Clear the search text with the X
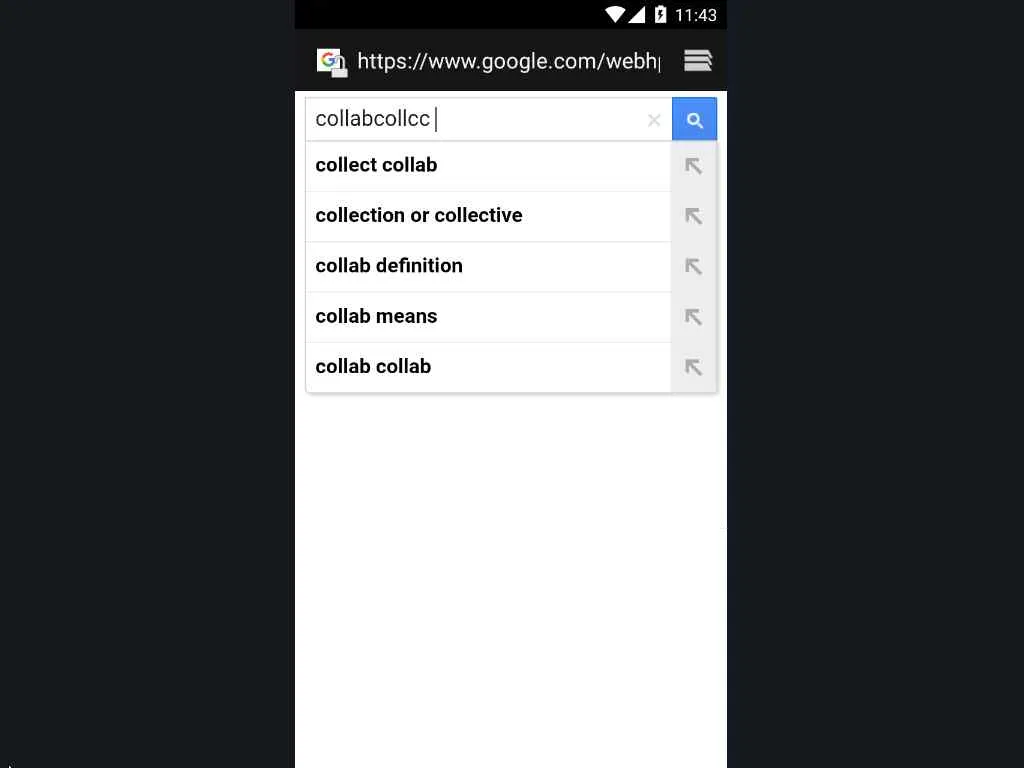 pyautogui.click(x=654, y=120)
